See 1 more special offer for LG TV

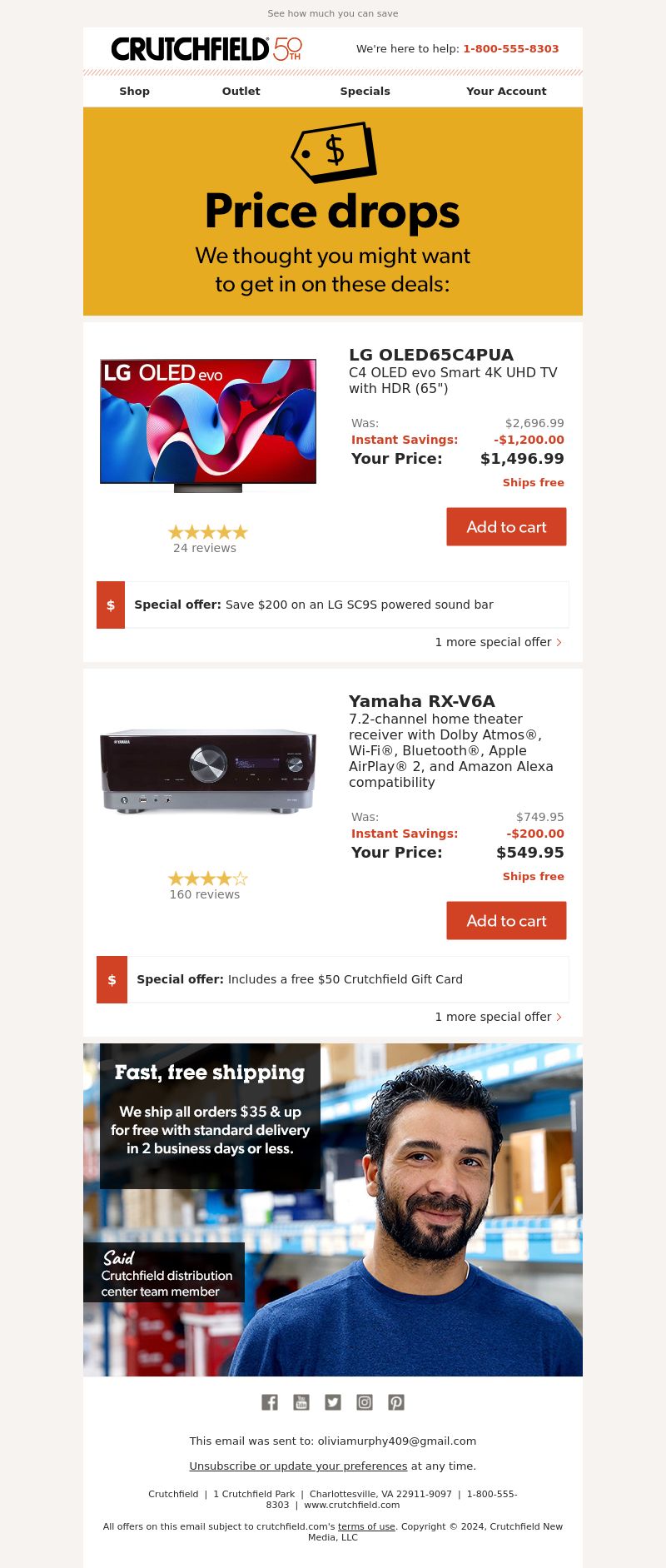click(498, 642)
